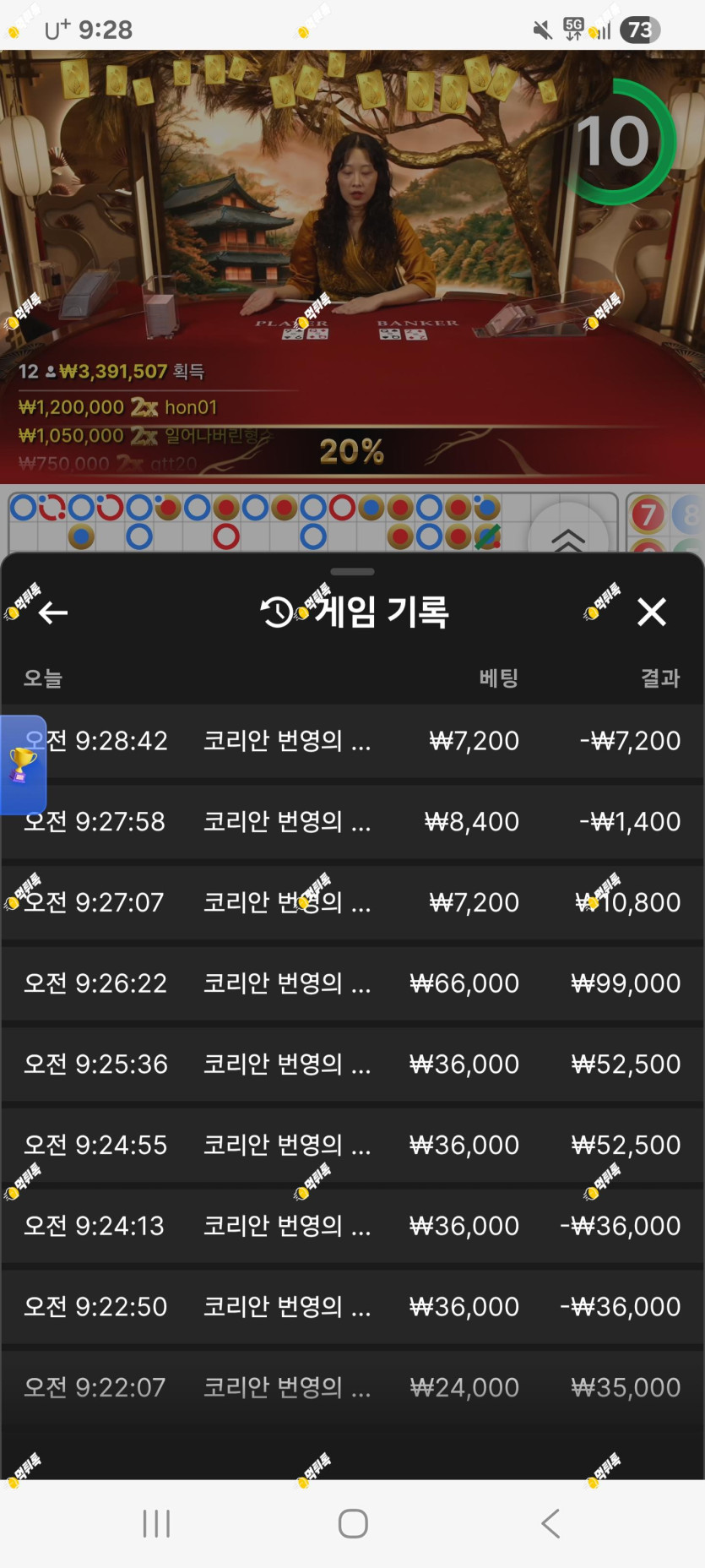Open the 9:26:22 game record
The width and height of the screenshot is (705, 1568).
353,983
